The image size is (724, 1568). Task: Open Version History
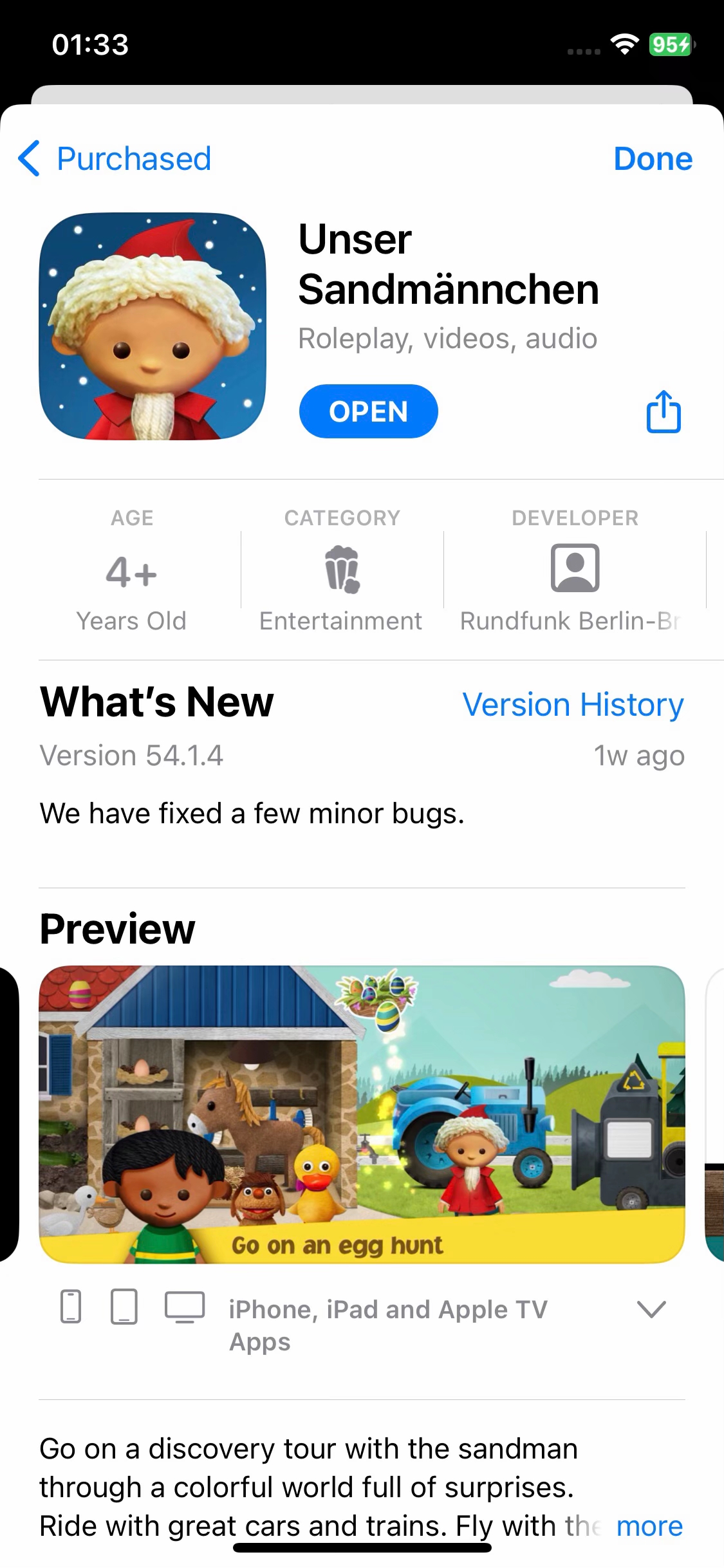tap(573, 704)
